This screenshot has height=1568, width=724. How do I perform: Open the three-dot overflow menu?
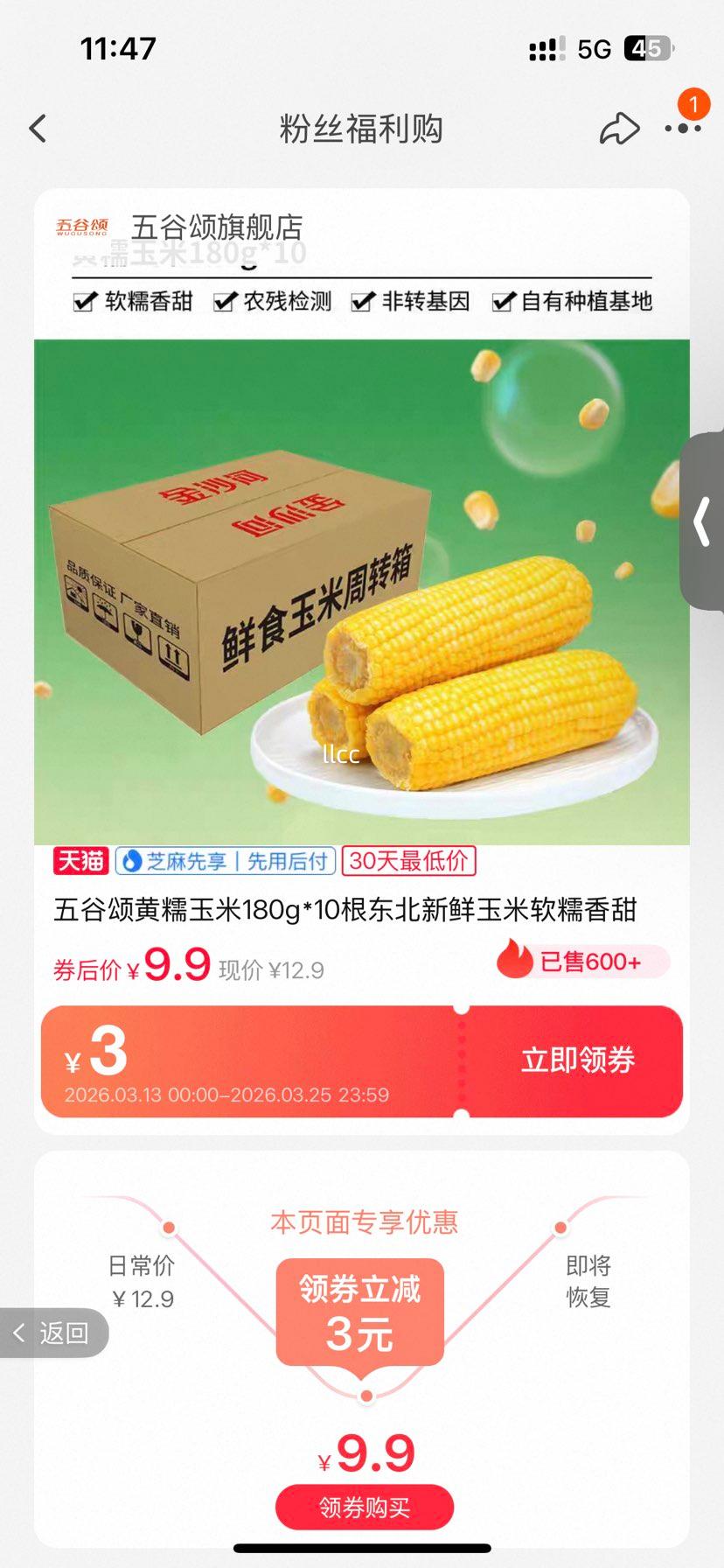click(x=683, y=129)
